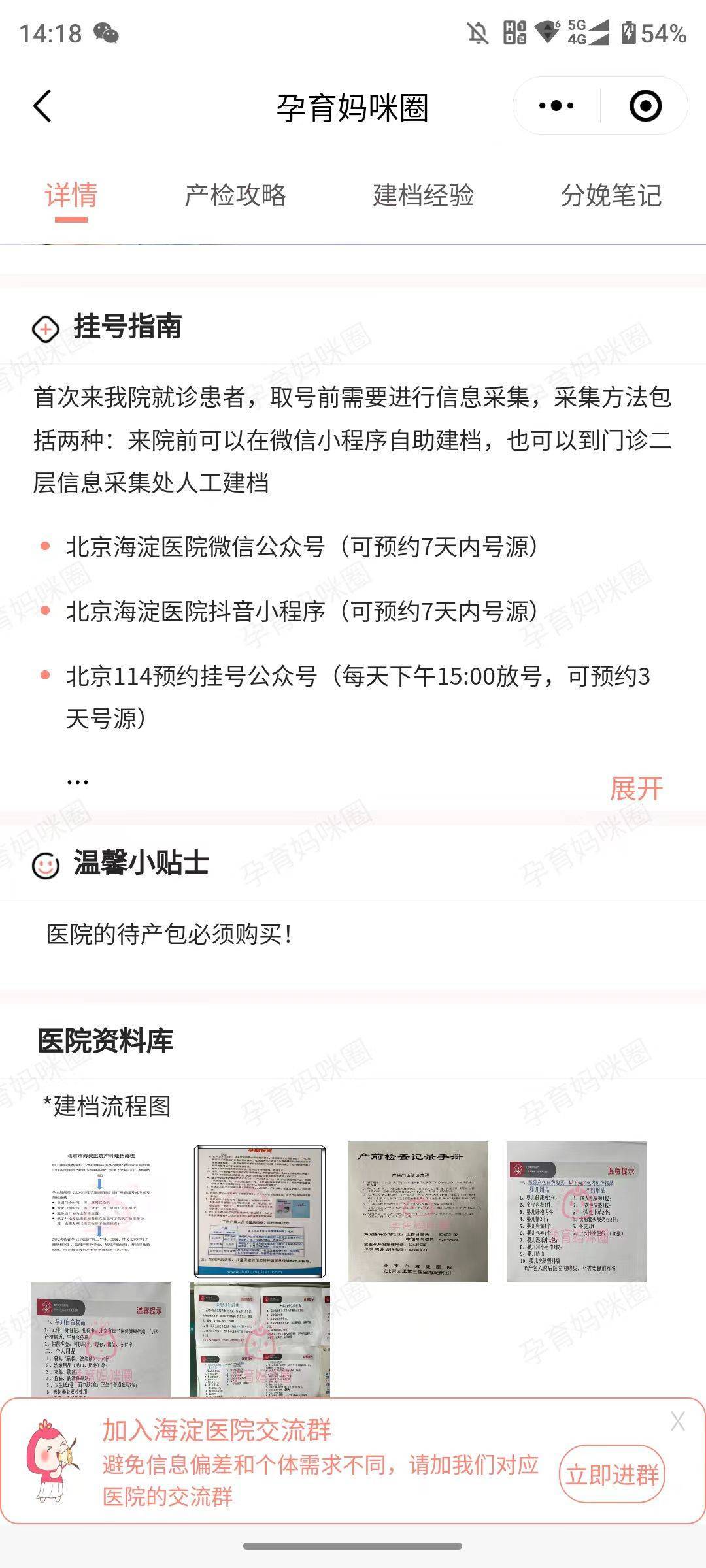Open the mini program three-dot menu
Image resolution: width=706 pixels, height=1568 pixels.
coord(556,106)
